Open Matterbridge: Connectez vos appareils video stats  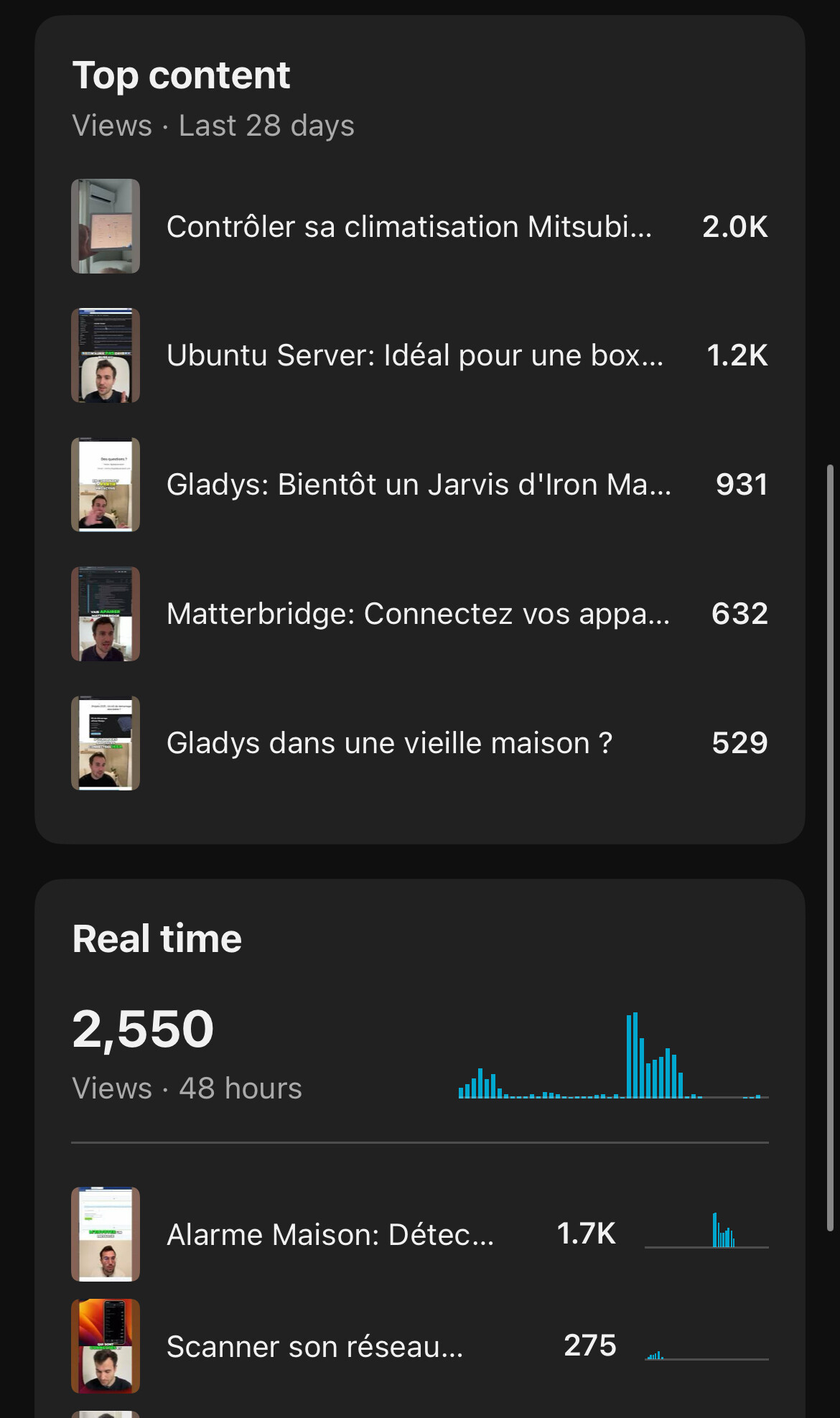pos(420,614)
